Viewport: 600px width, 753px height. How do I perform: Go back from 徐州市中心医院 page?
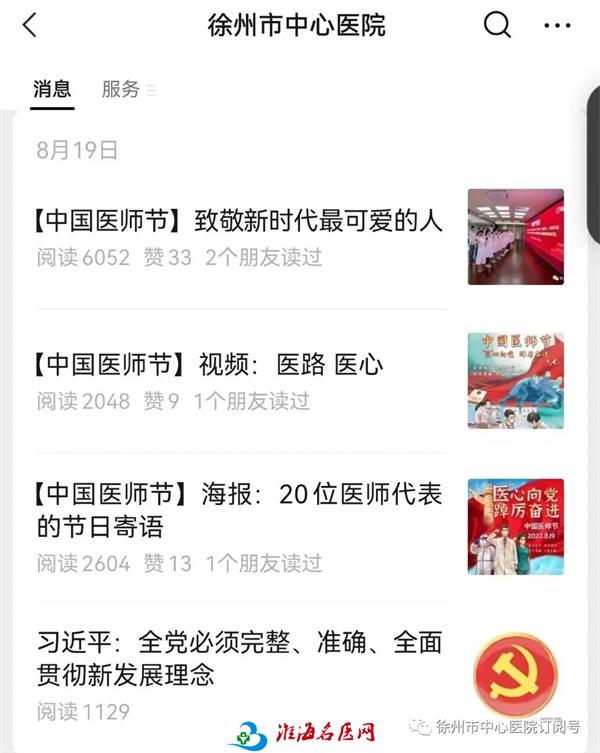29,26
